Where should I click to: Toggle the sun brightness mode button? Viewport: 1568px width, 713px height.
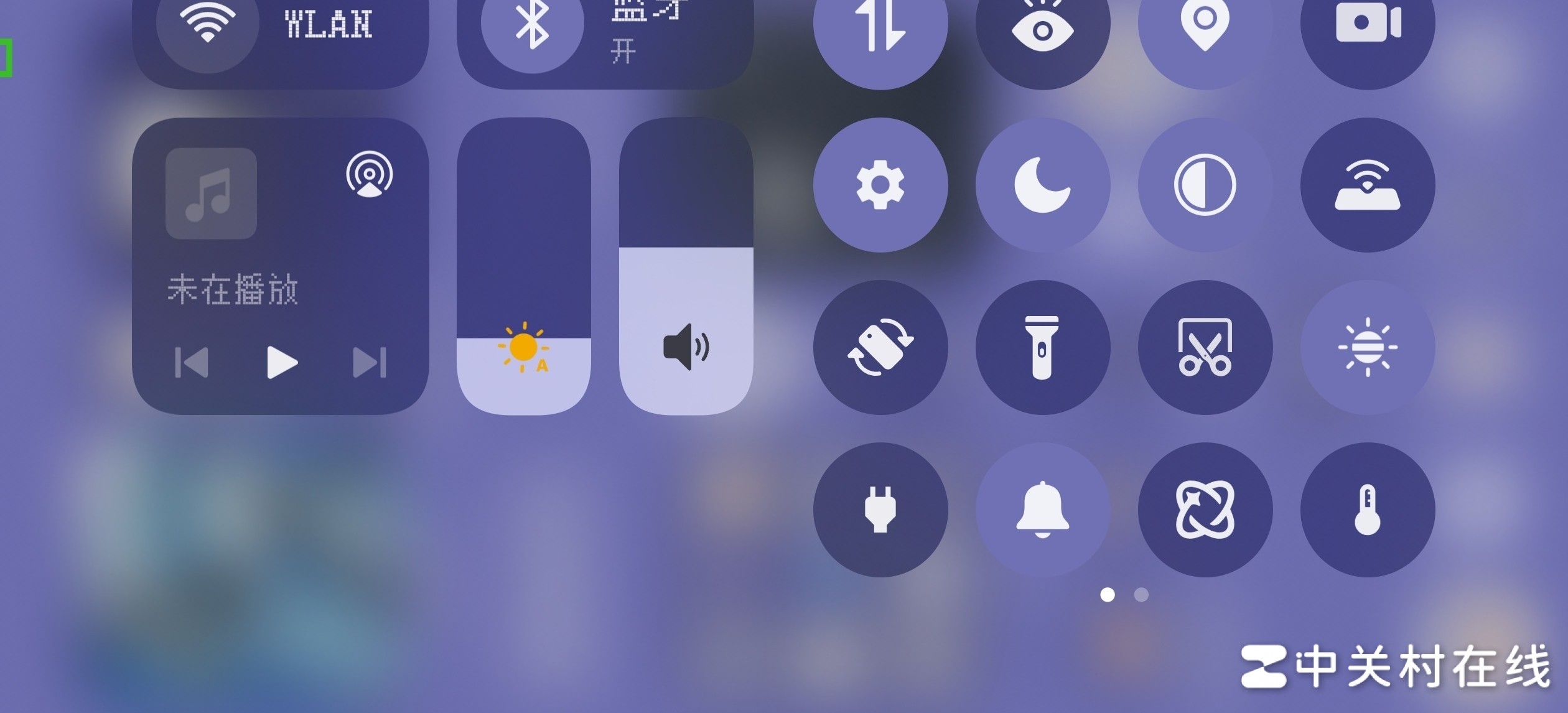(x=1368, y=347)
